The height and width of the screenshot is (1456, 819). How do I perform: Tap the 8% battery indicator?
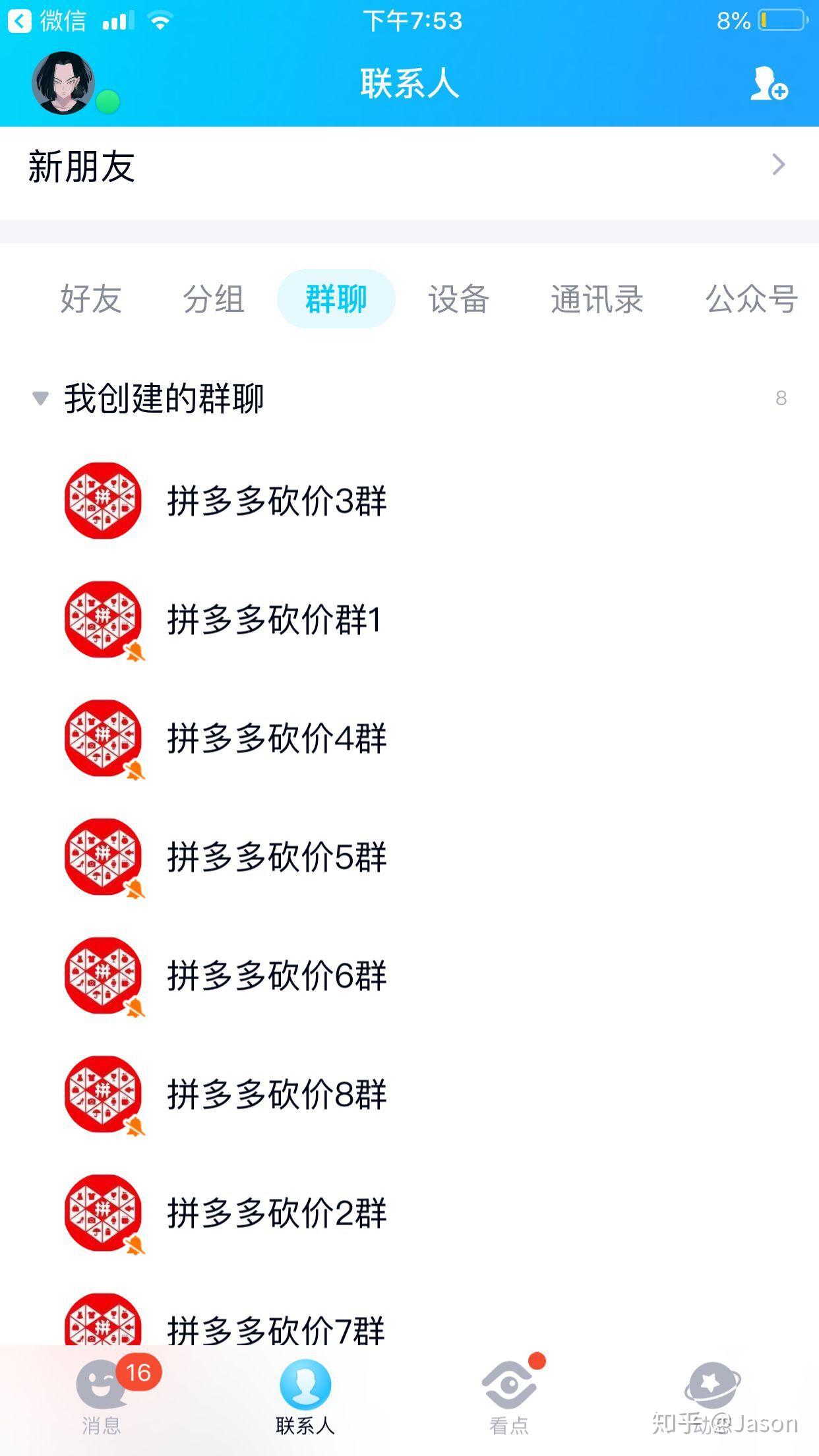click(734, 20)
